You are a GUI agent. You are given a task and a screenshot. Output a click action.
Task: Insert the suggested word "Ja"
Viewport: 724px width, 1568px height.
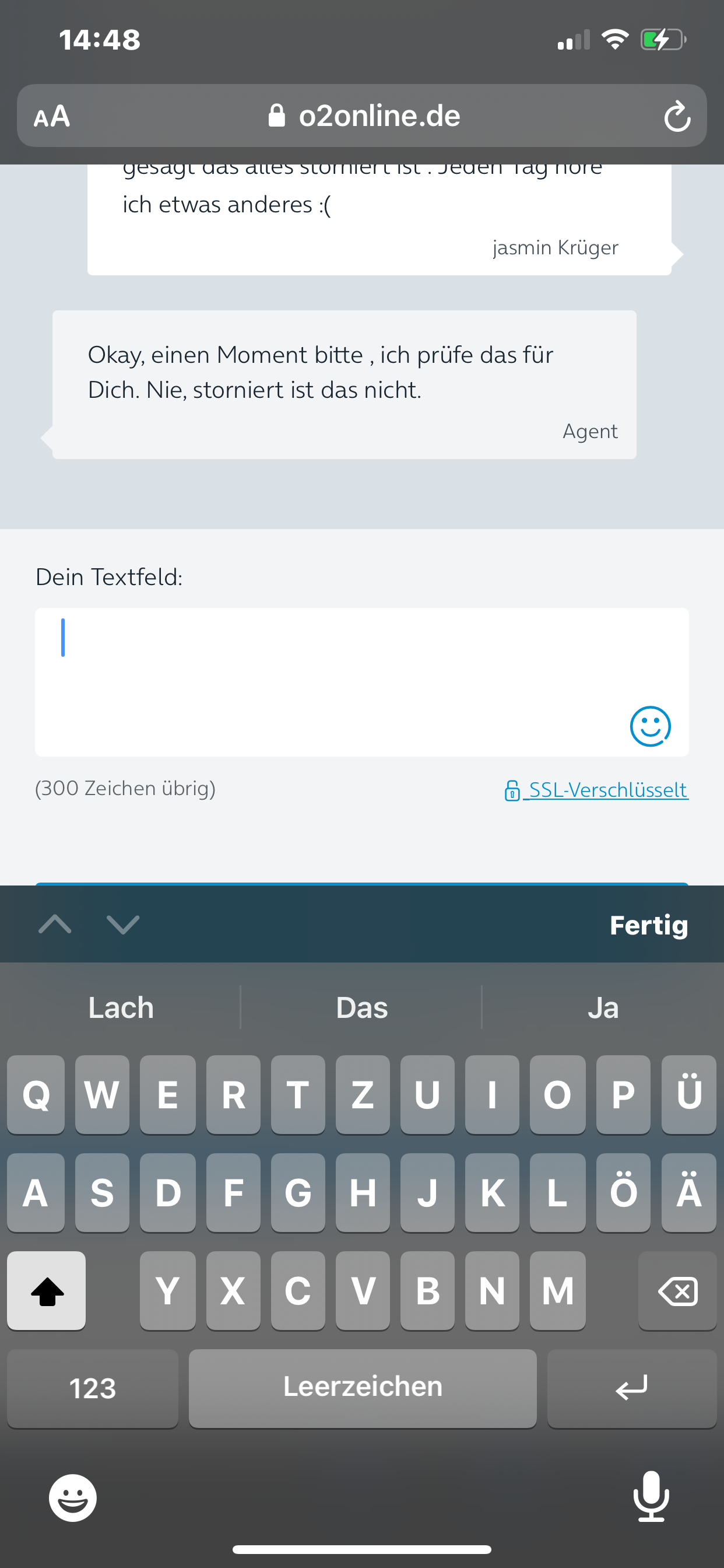coord(602,1007)
